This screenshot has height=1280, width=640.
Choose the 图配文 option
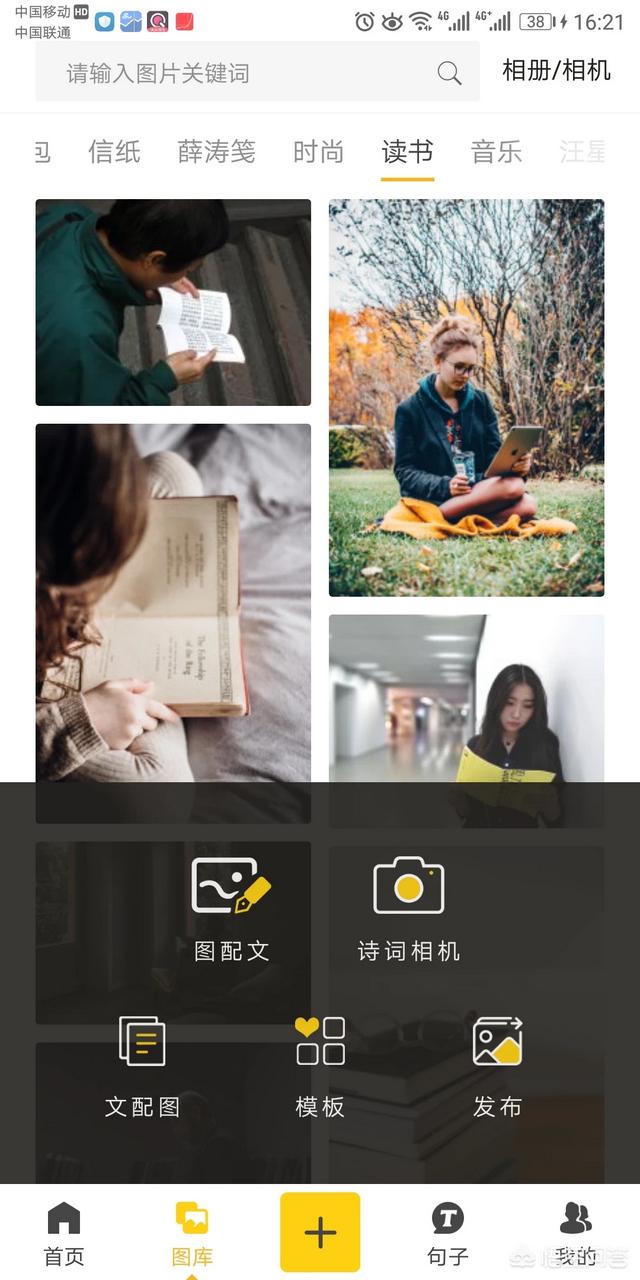coord(232,910)
